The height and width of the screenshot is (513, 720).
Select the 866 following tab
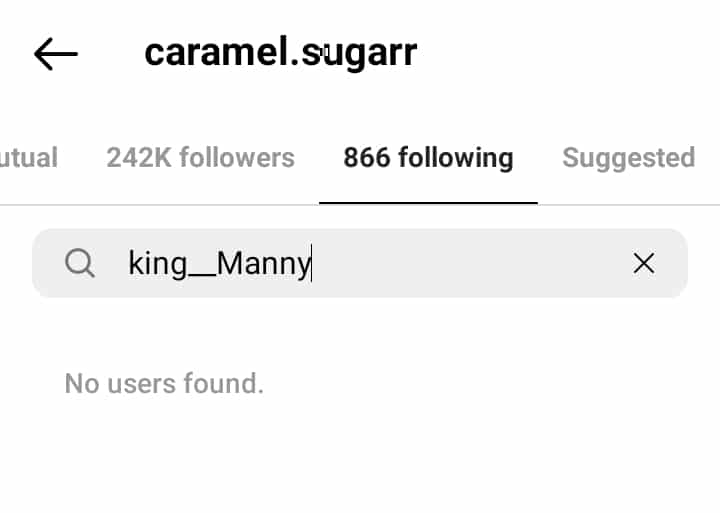(x=428, y=158)
